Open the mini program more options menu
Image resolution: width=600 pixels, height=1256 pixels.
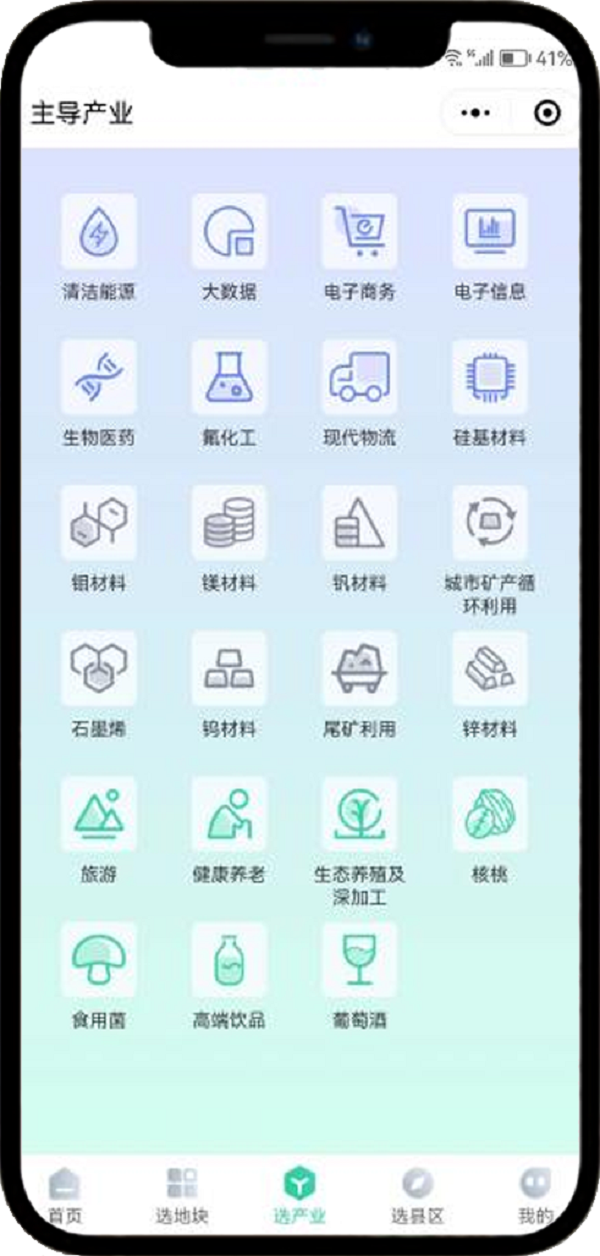pyautogui.click(x=475, y=113)
